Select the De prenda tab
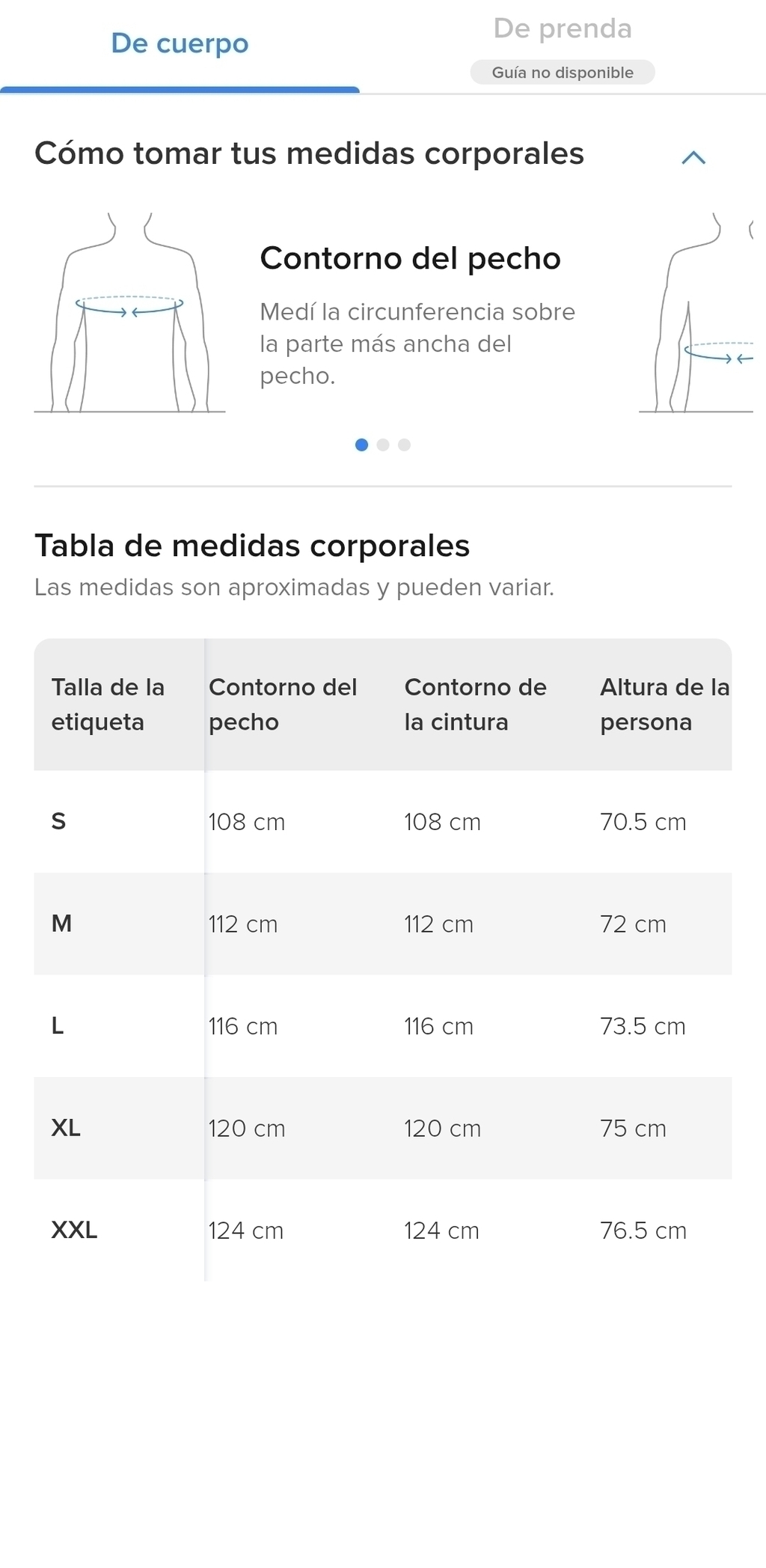 click(563, 46)
